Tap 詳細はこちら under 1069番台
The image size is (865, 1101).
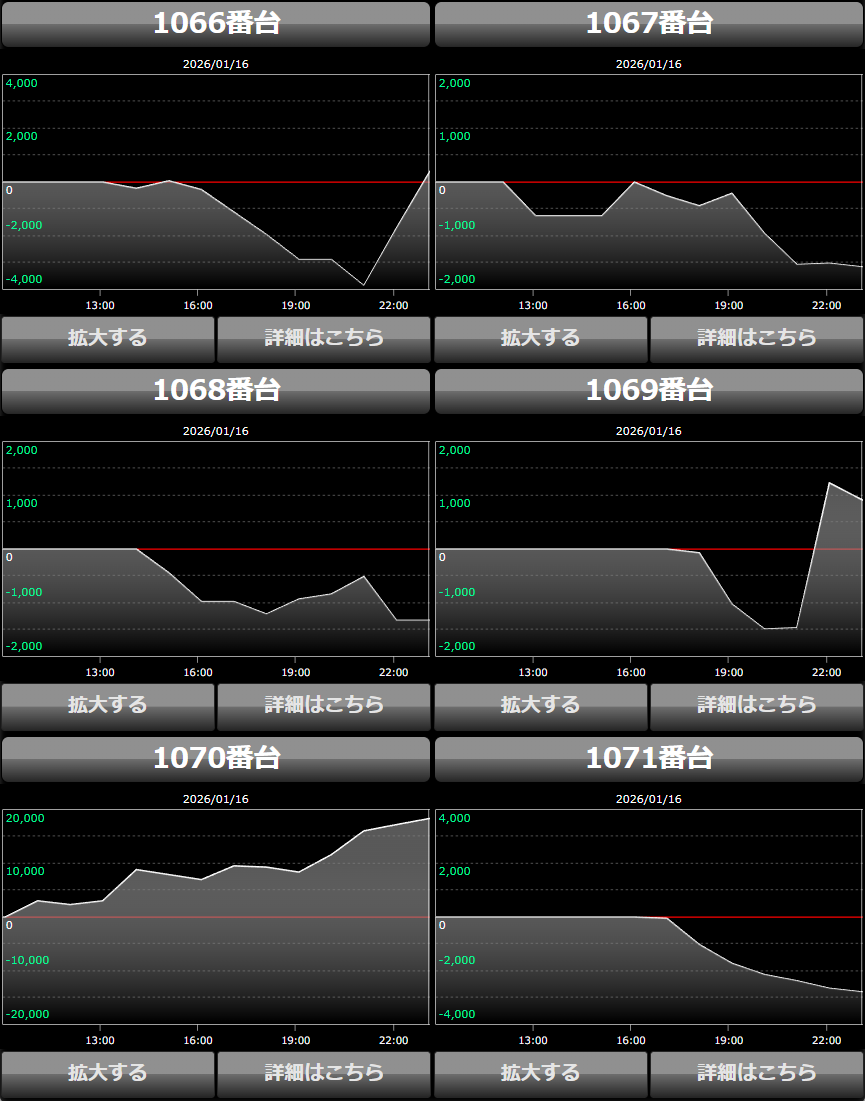pyautogui.click(x=757, y=706)
